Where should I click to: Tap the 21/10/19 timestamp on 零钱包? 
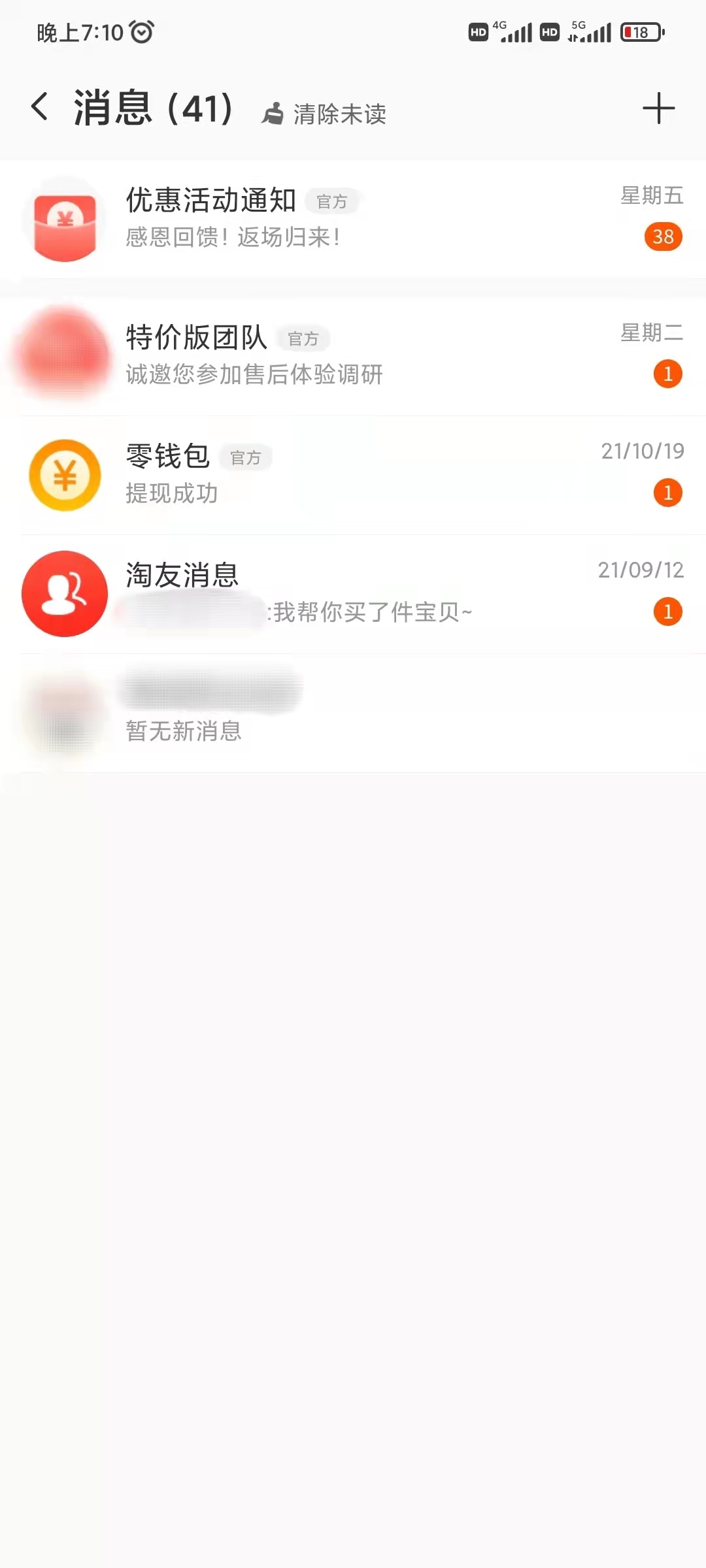pyautogui.click(x=641, y=452)
